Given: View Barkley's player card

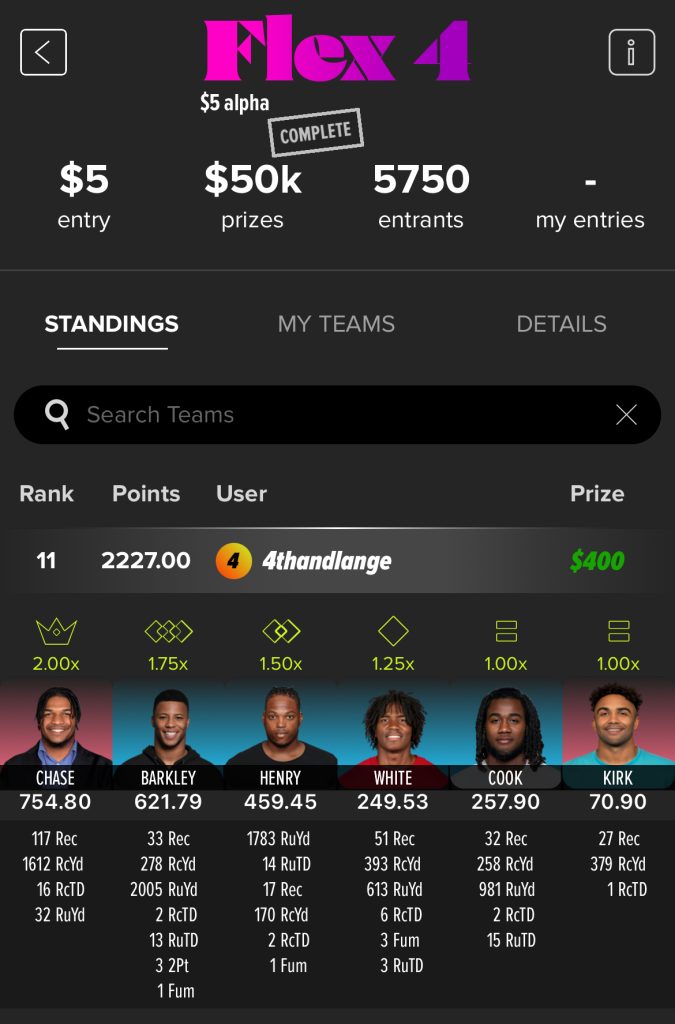Looking at the screenshot, I should [x=168, y=735].
